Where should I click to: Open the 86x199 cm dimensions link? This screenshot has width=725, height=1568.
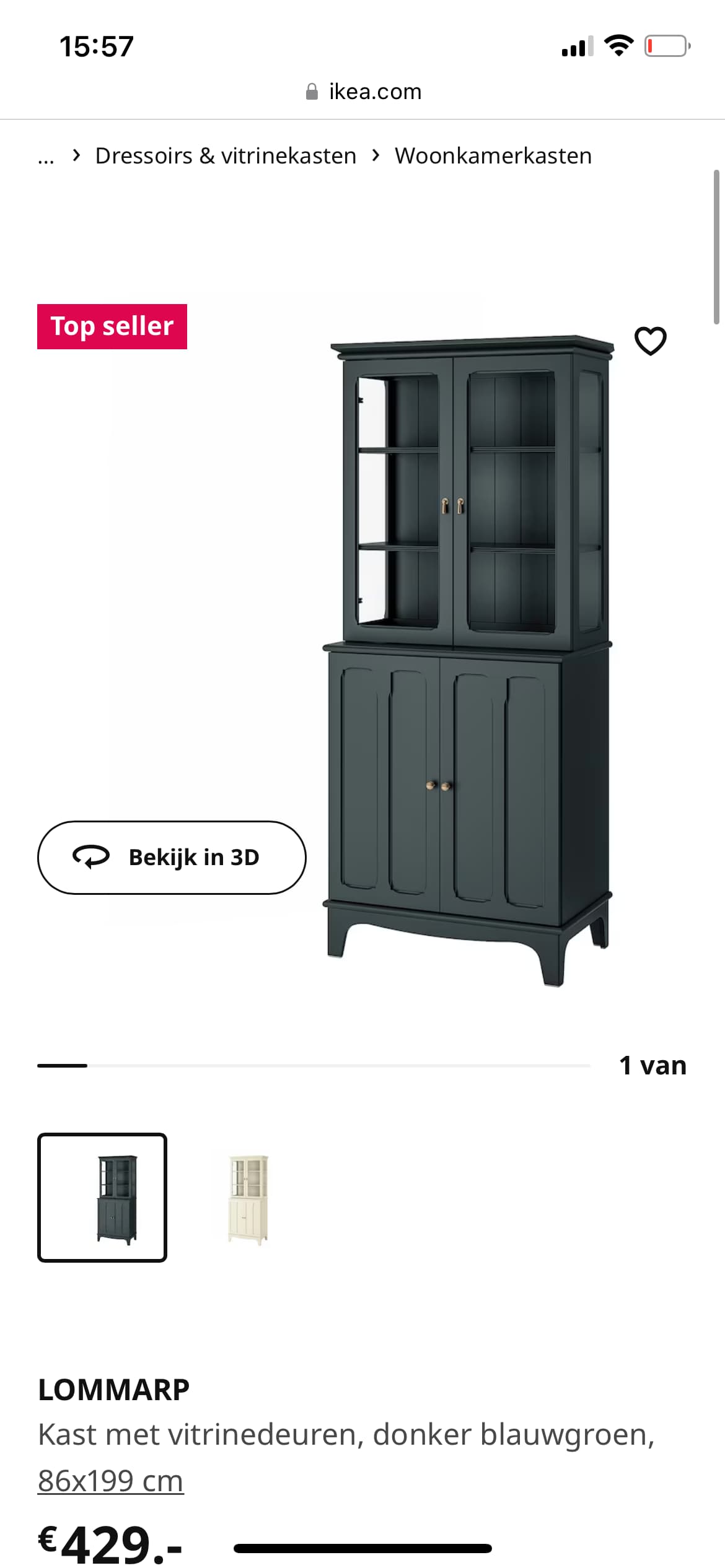pos(110,1480)
